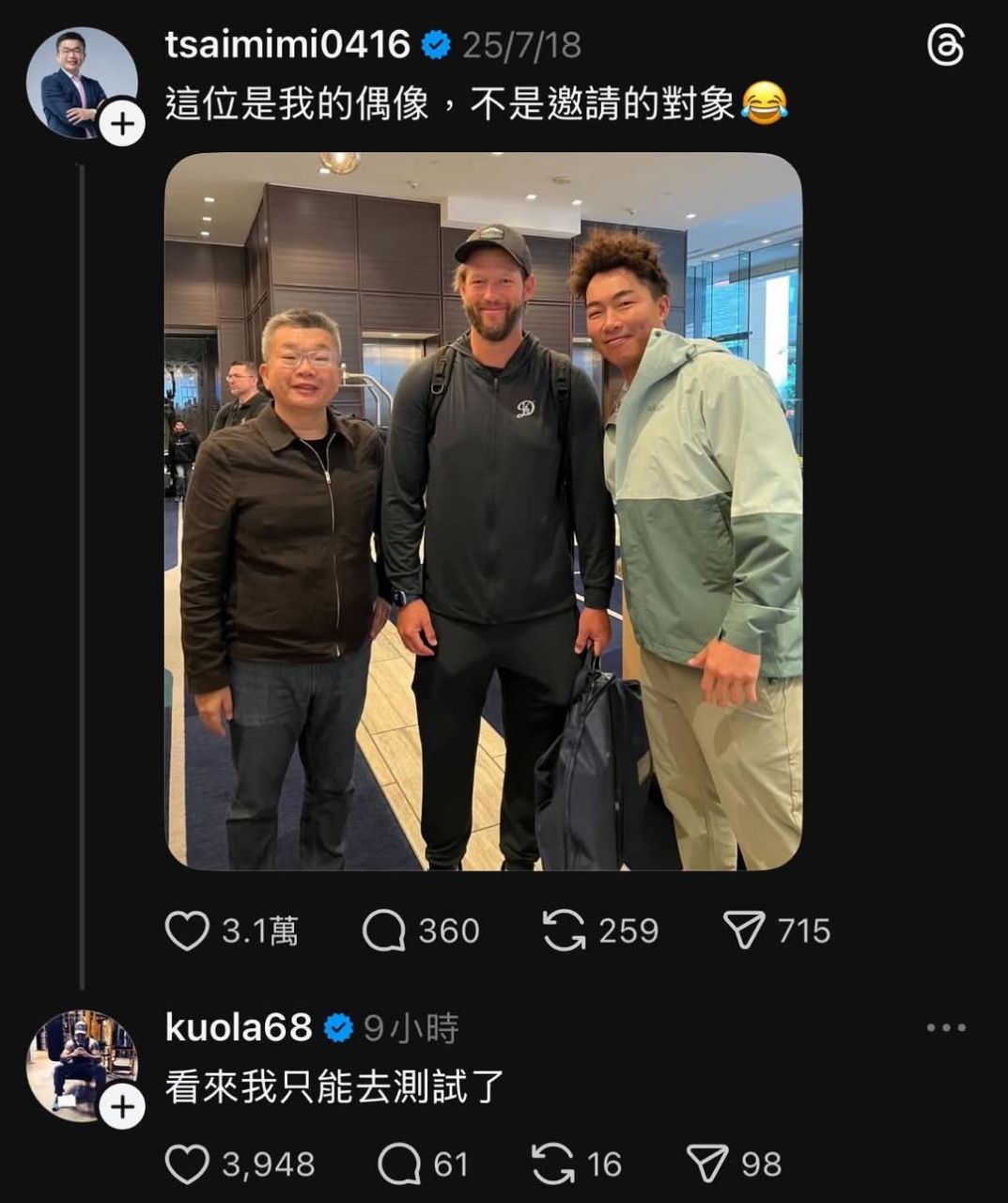Reply to kuola68's comment
The image size is (1008, 1203).
(398, 1165)
